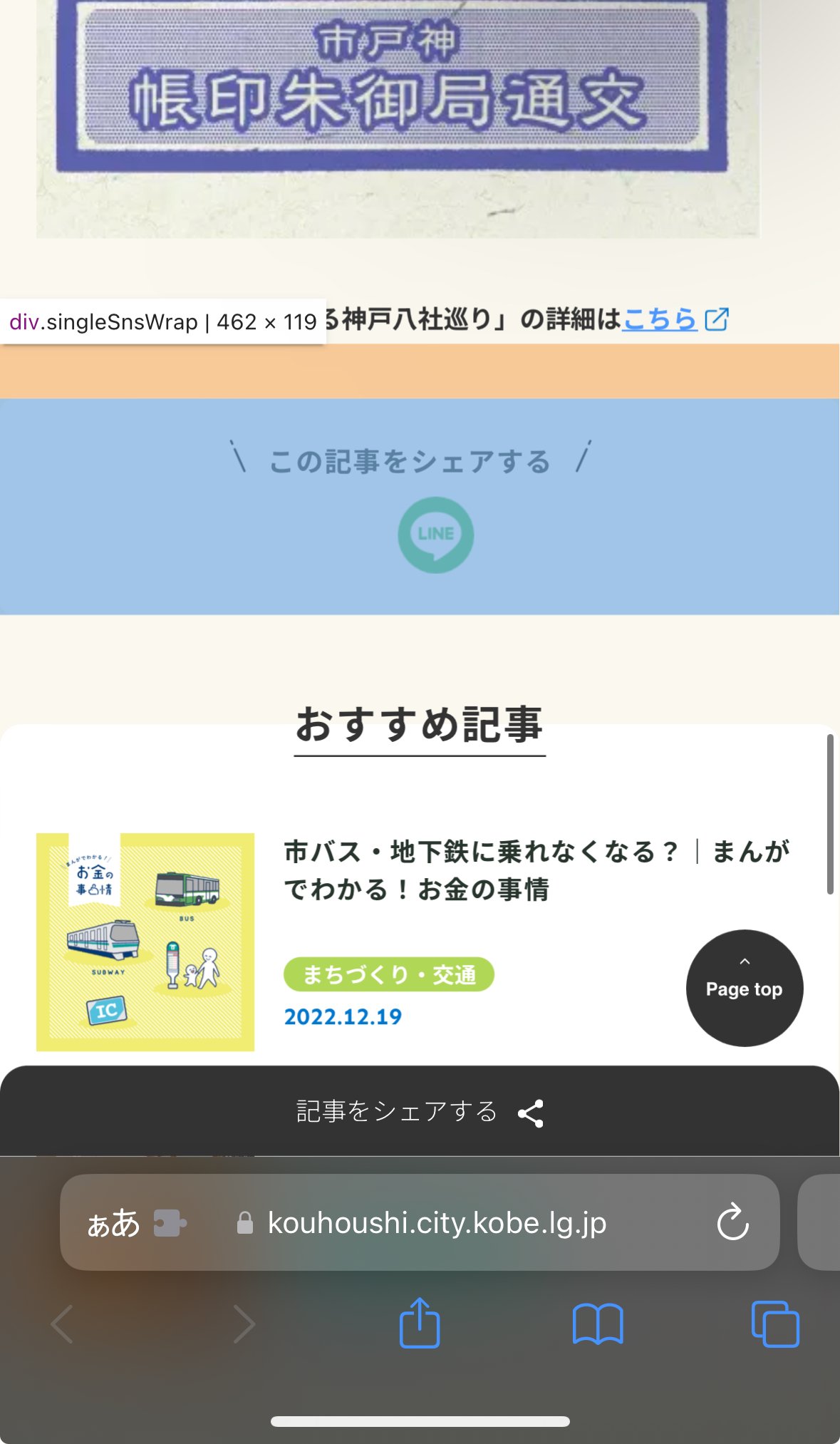Tap the extensions puzzle icon
The height and width of the screenshot is (1444, 840).
click(x=170, y=1222)
